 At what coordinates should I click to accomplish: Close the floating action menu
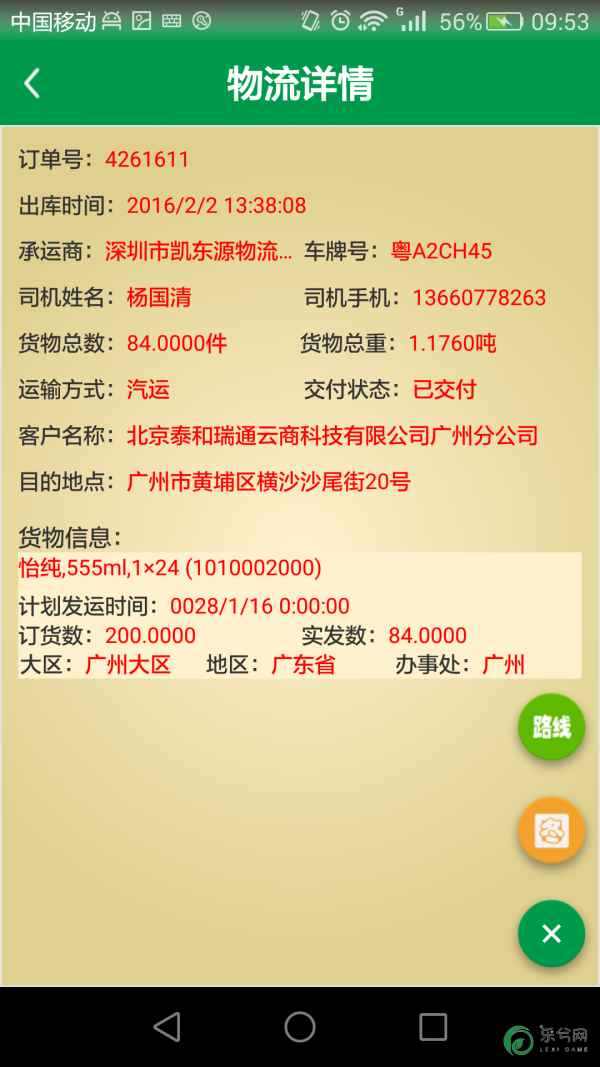pyautogui.click(x=551, y=934)
